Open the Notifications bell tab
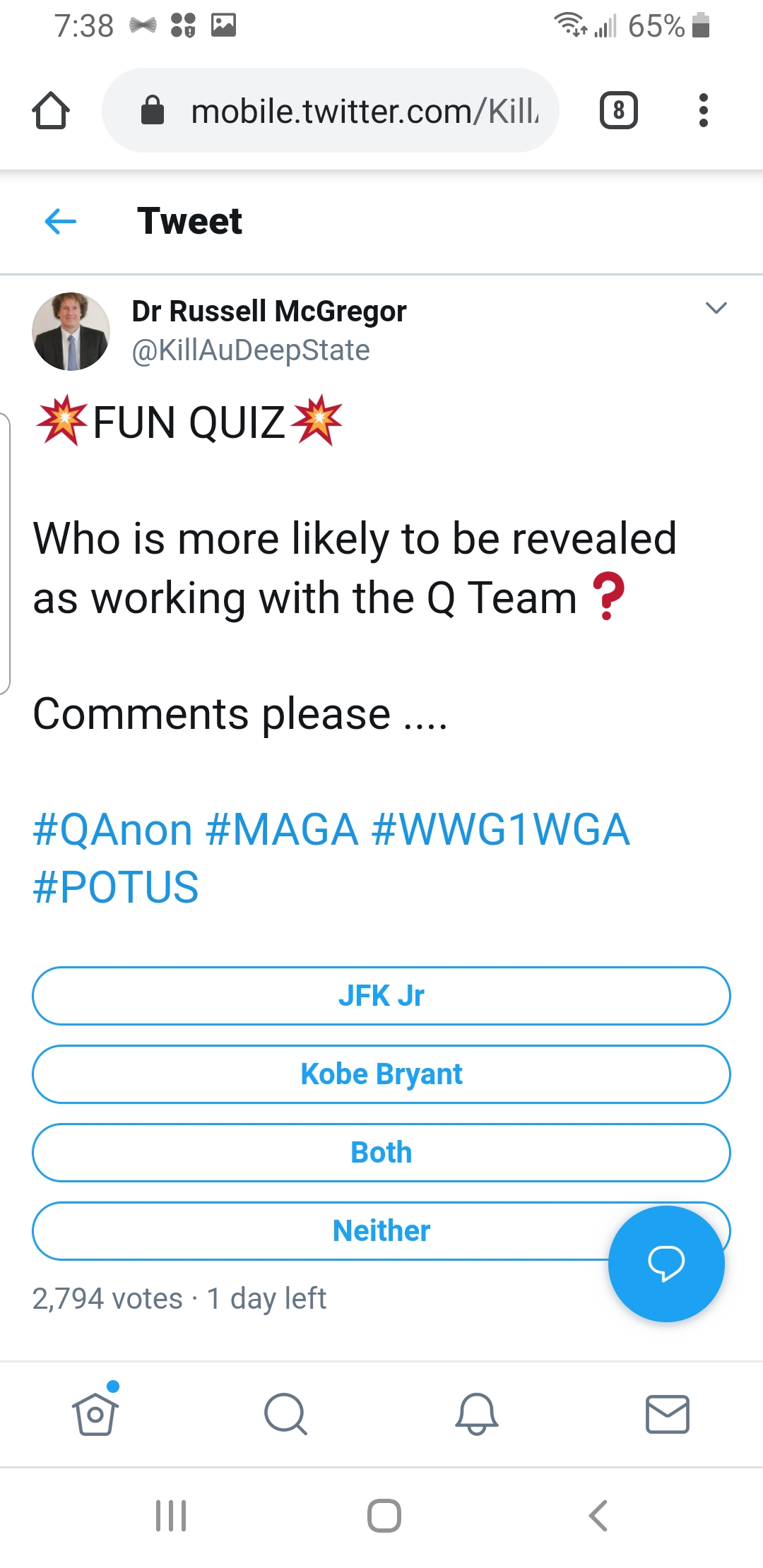763x1568 pixels. click(477, 1414)
